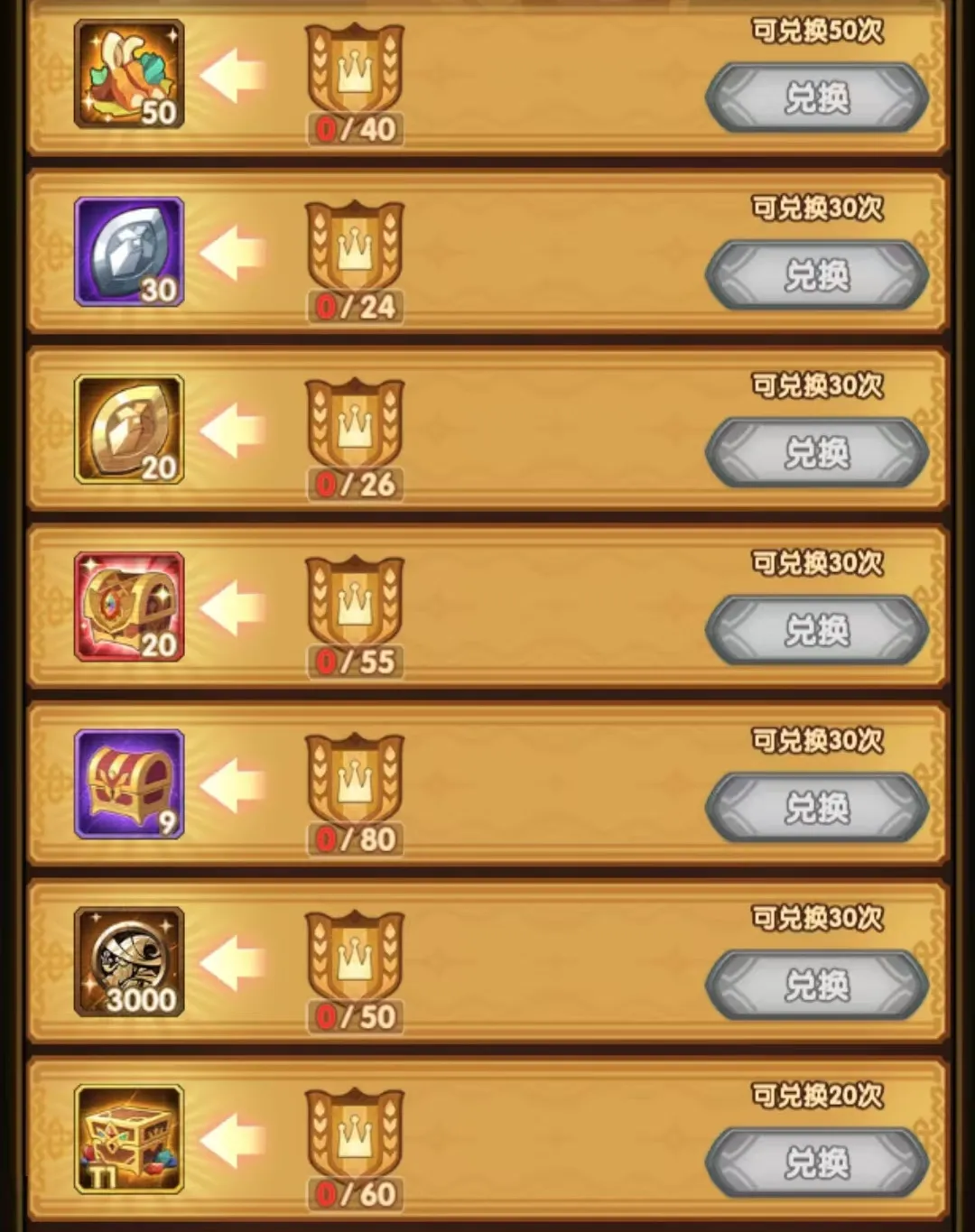Screen dimensions: 975x1232
Task: Tap 兑换 for the 0/55 cost row
Action: click(x=816, y=630)
